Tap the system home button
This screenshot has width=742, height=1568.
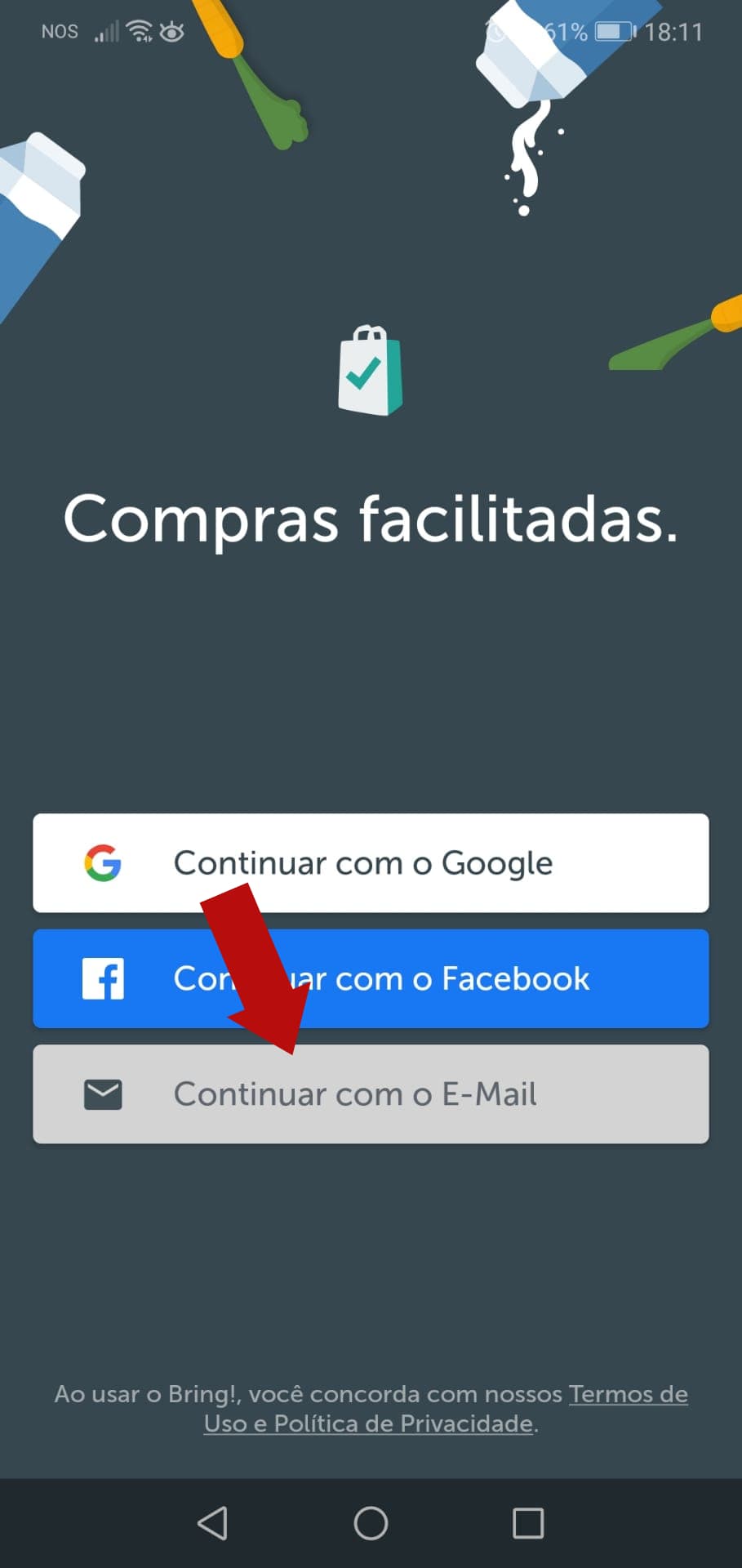coord(371,1523)
